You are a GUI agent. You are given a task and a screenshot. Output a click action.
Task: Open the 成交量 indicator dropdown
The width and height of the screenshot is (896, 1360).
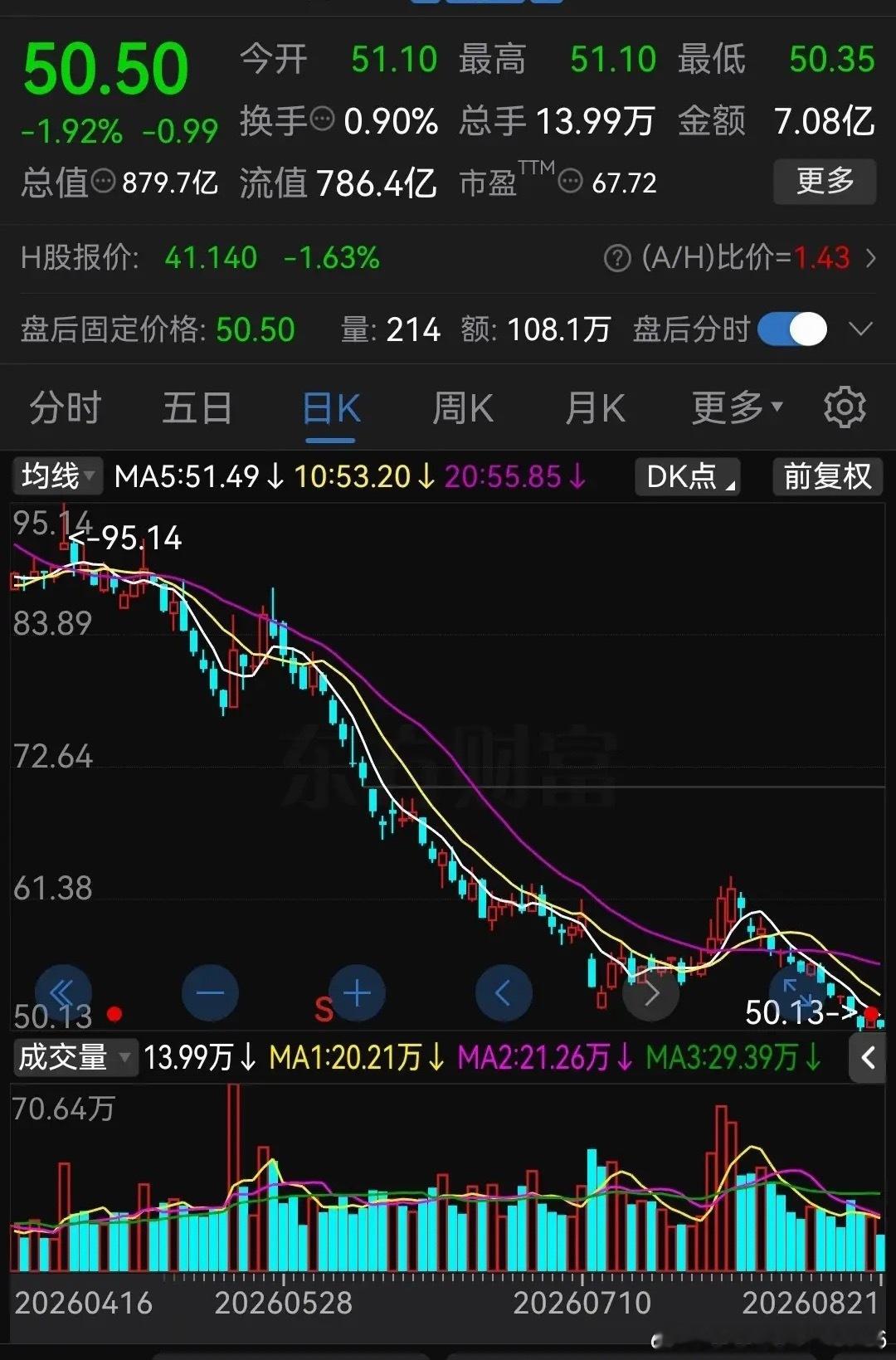click(x=75, y=1057)
